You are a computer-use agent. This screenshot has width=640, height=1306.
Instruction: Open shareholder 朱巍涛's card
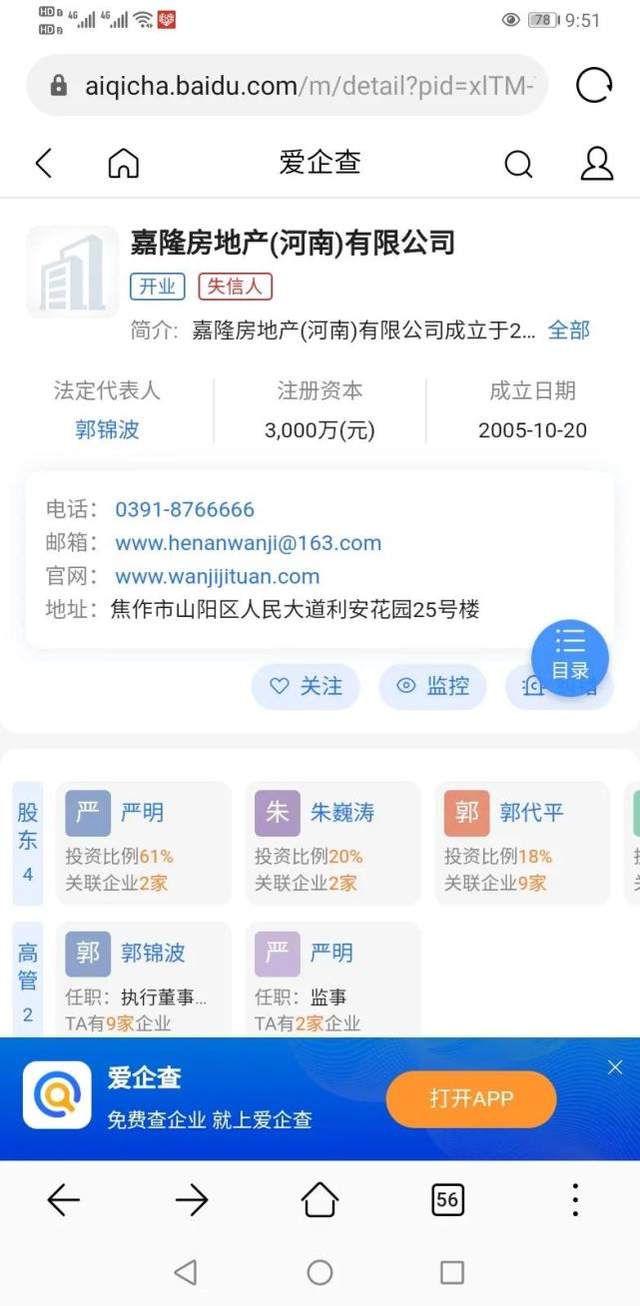333,842
